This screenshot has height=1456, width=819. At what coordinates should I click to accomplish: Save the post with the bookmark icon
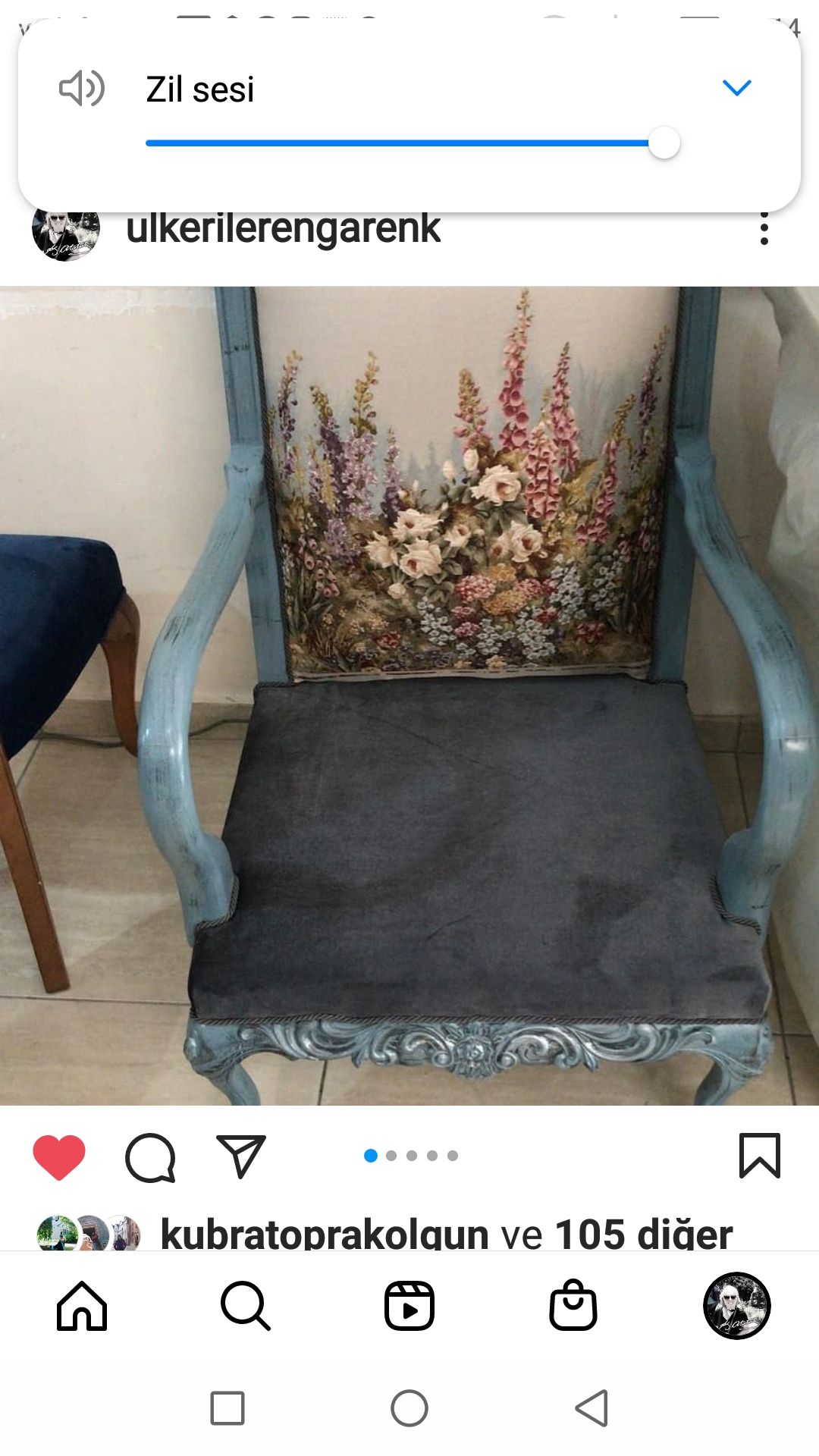point(759,1156)
